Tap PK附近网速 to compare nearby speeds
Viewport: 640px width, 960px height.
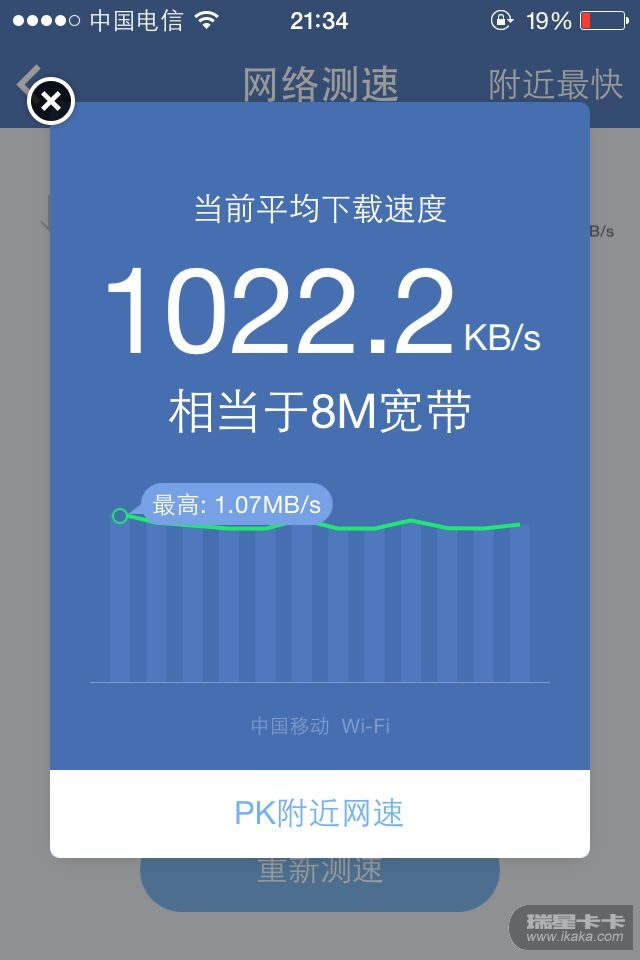320,813
